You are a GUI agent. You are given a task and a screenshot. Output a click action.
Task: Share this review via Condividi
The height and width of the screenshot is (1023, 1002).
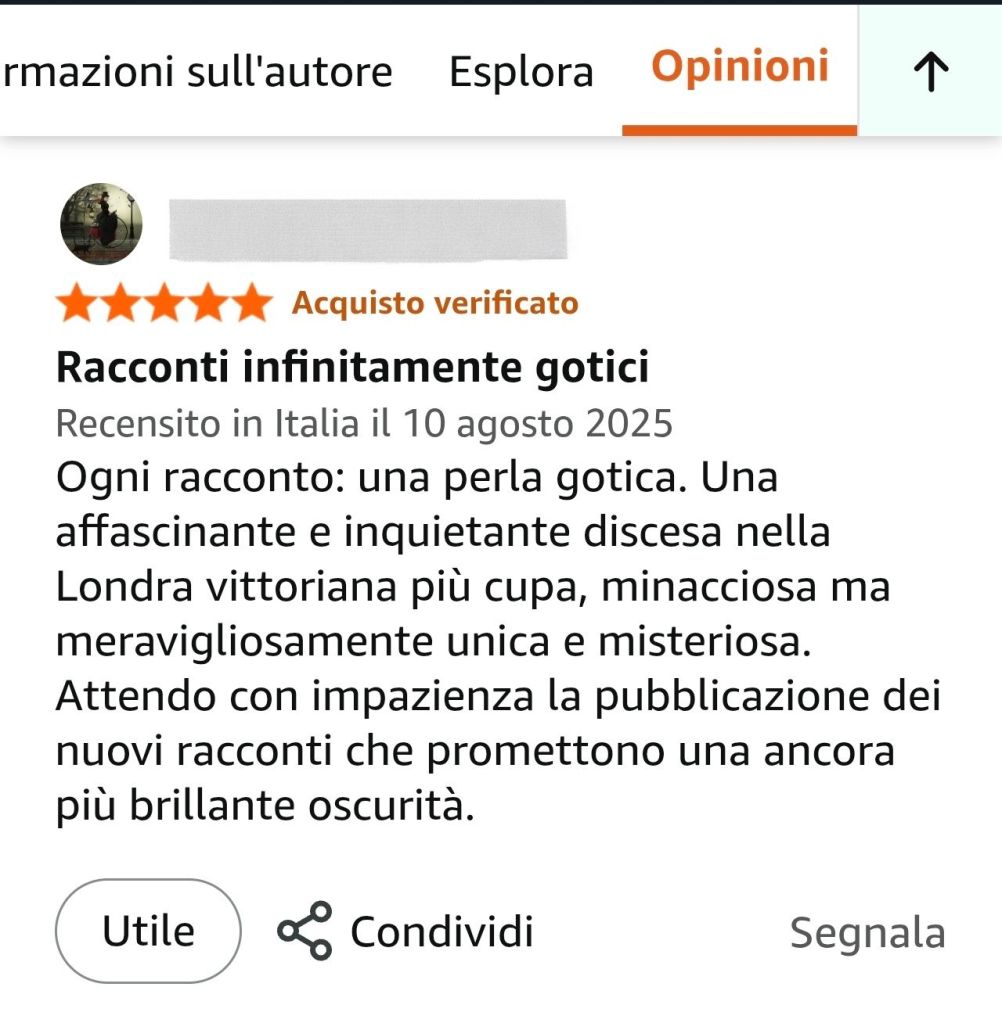point(406,932)
